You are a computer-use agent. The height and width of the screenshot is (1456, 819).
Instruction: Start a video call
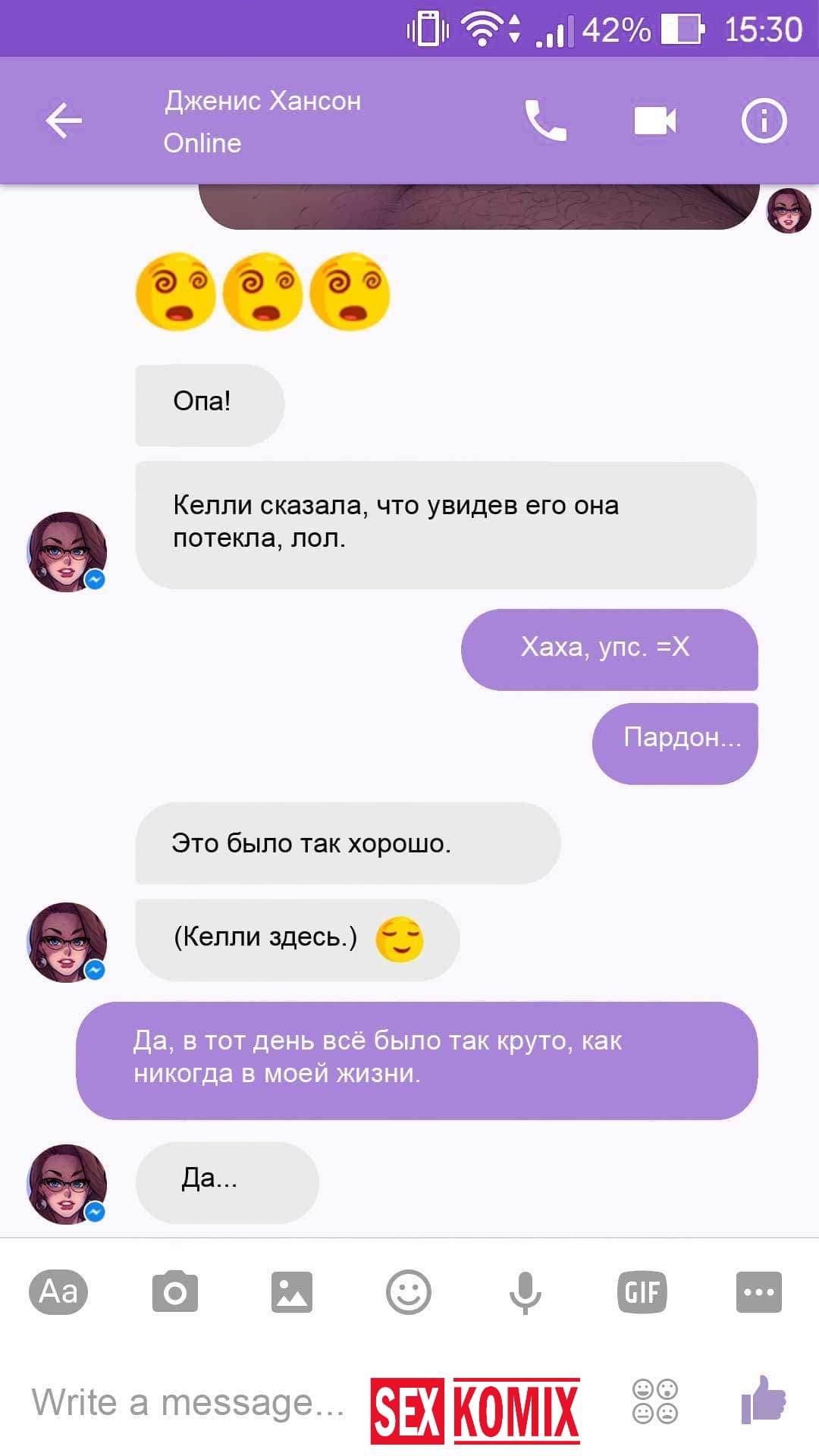tap(654, 121)
